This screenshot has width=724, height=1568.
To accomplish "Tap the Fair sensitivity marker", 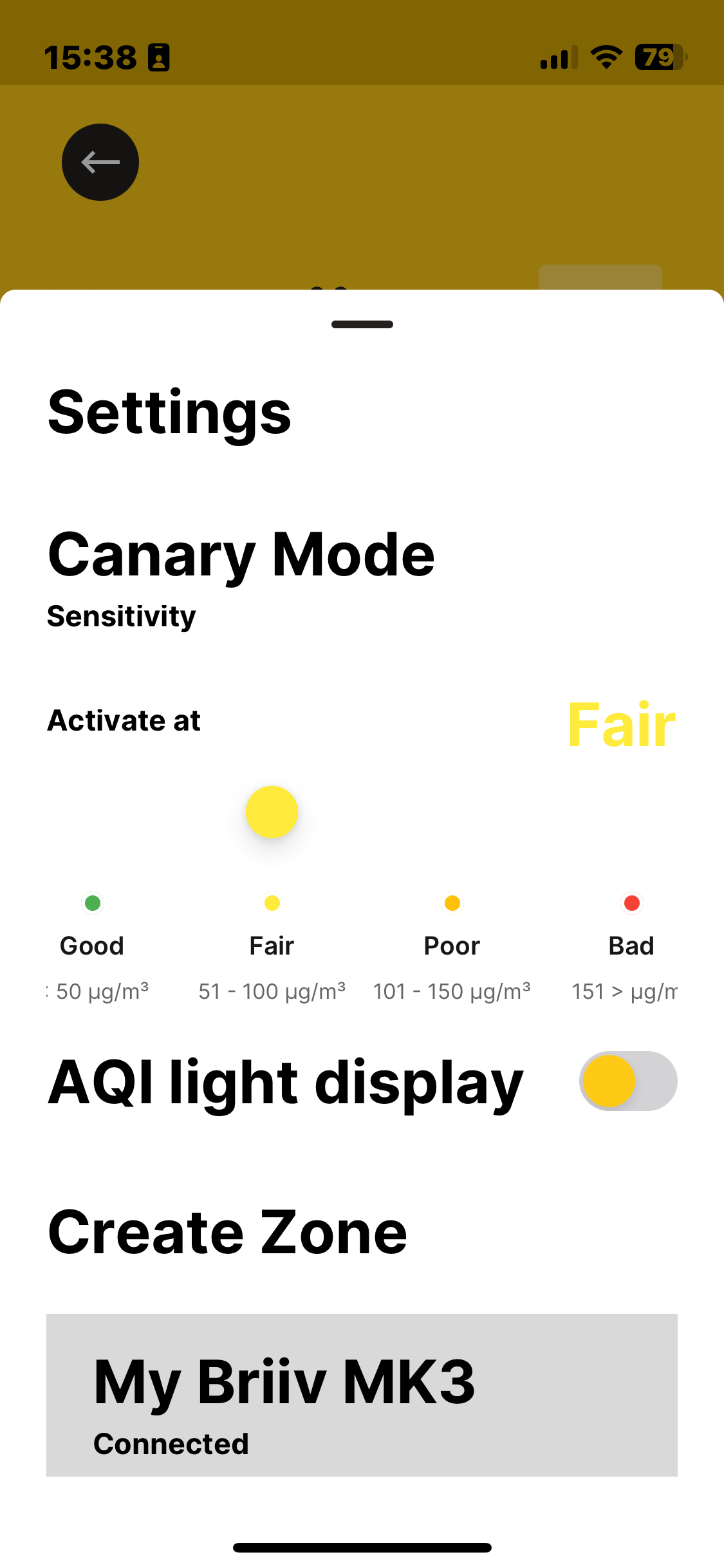I will (x=272, y=903).
